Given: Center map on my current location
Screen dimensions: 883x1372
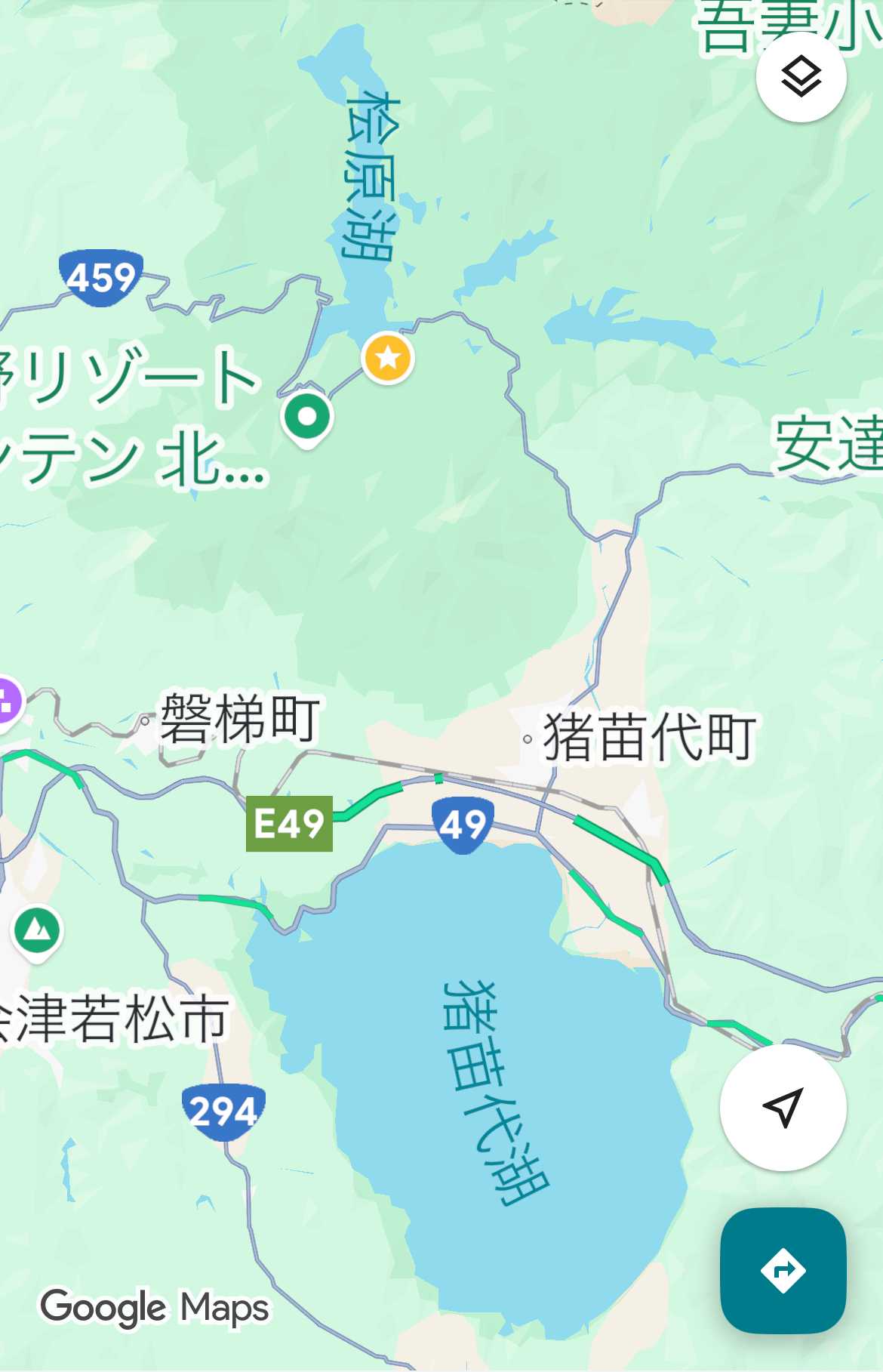Looking at the screenshot, I should point(783,1107).
